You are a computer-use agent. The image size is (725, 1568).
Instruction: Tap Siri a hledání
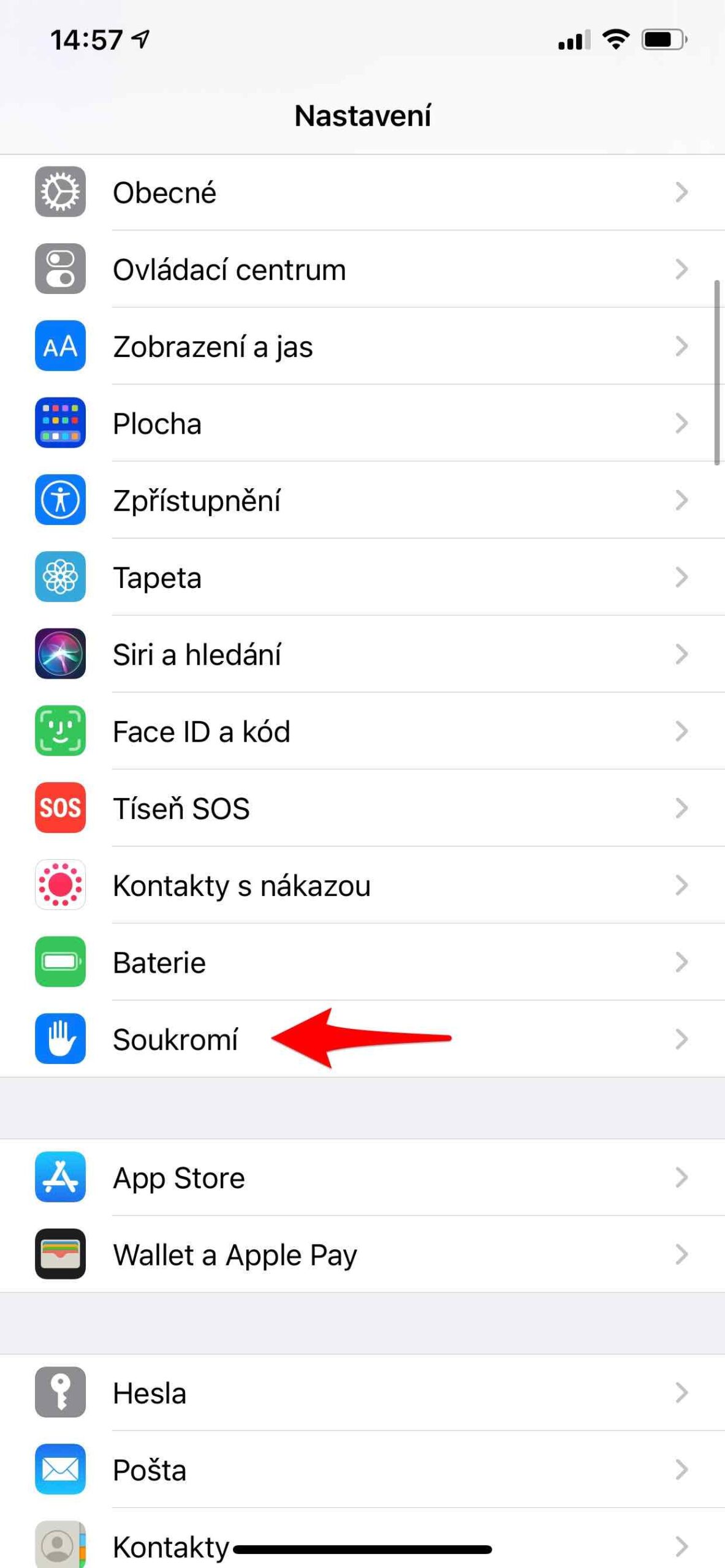[362, 655]
